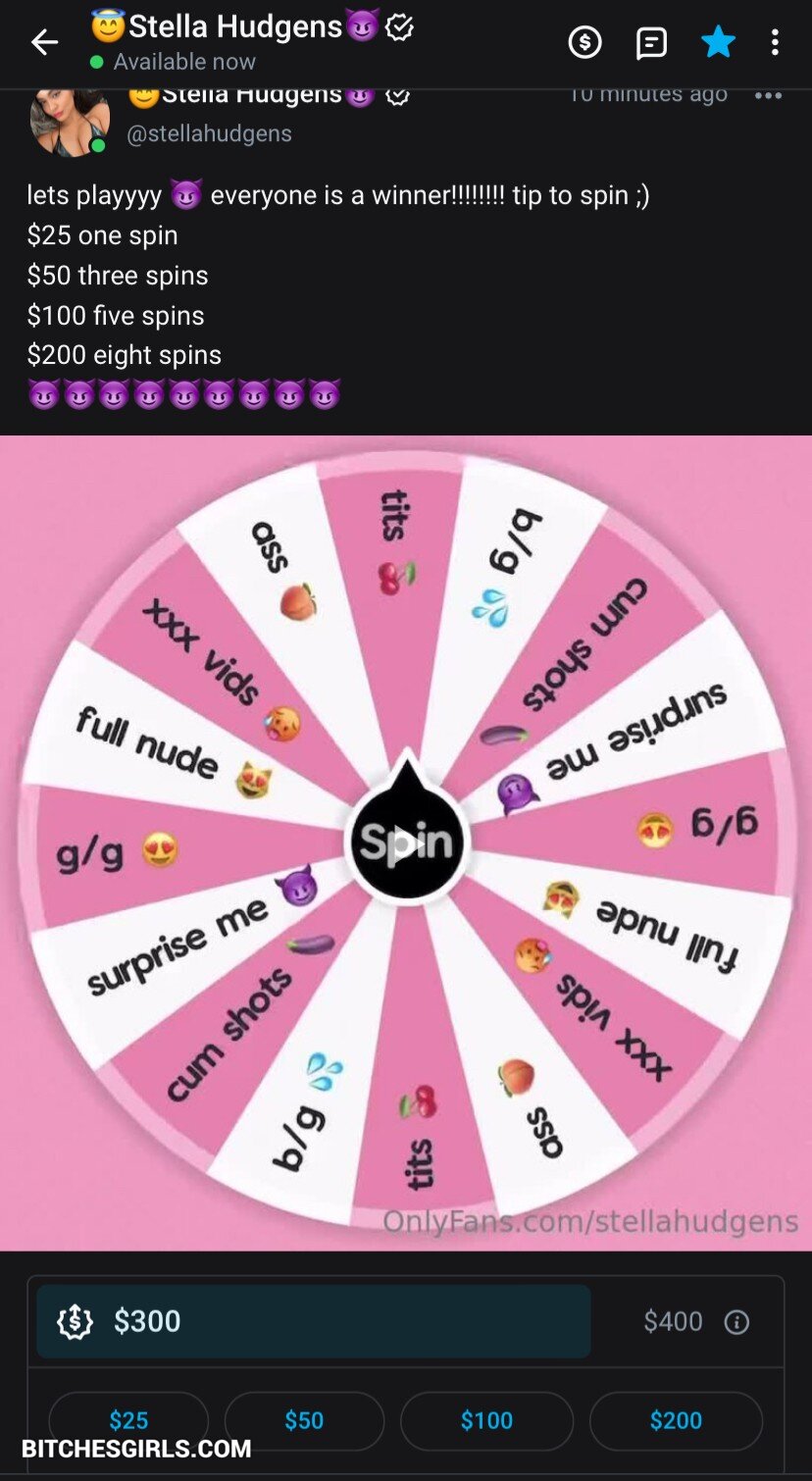
Task: Choose the $100 tip amount
Action: (x=486, y=1420)
